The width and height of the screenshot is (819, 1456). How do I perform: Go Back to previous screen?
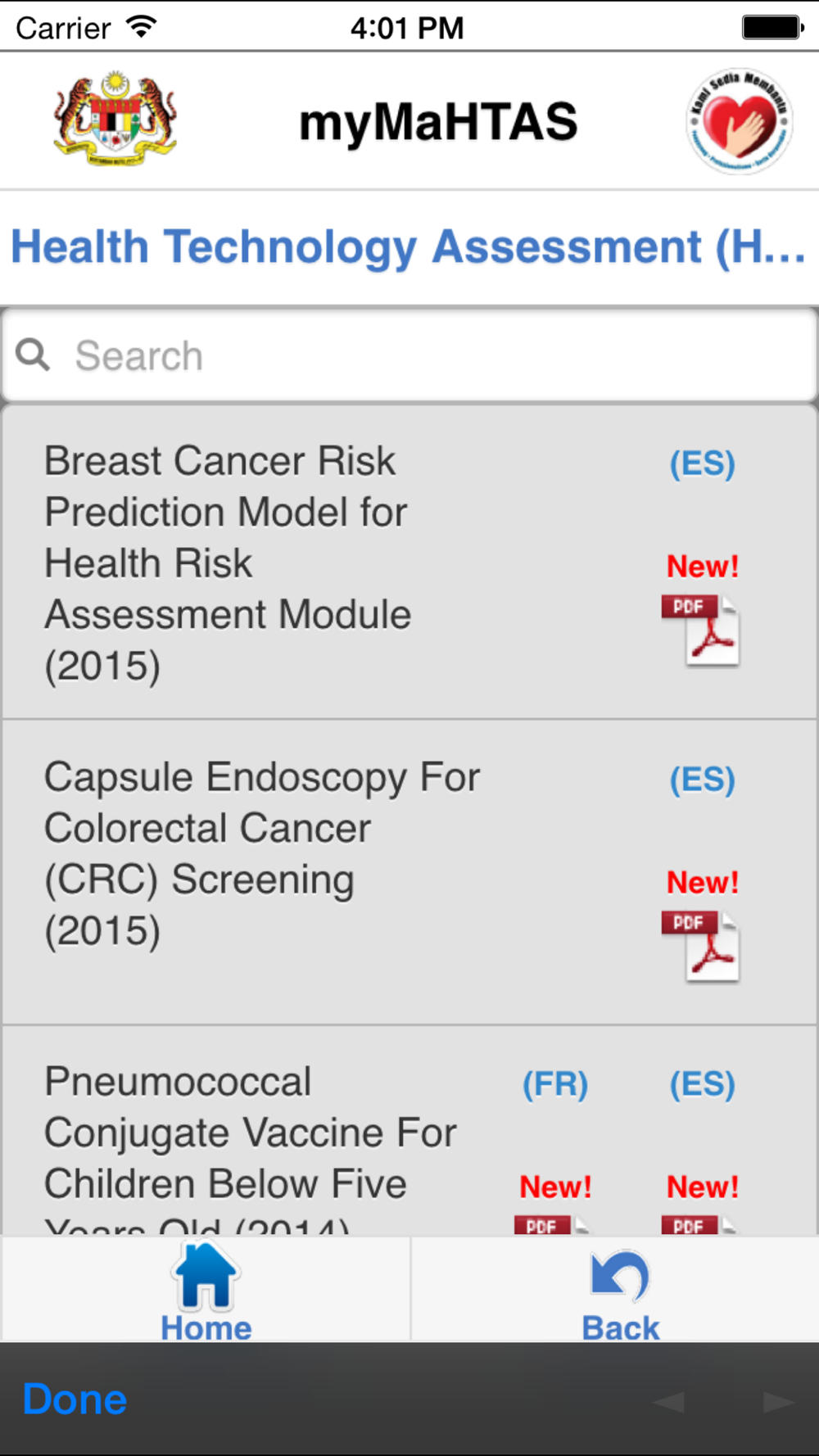click(620, 1291)
